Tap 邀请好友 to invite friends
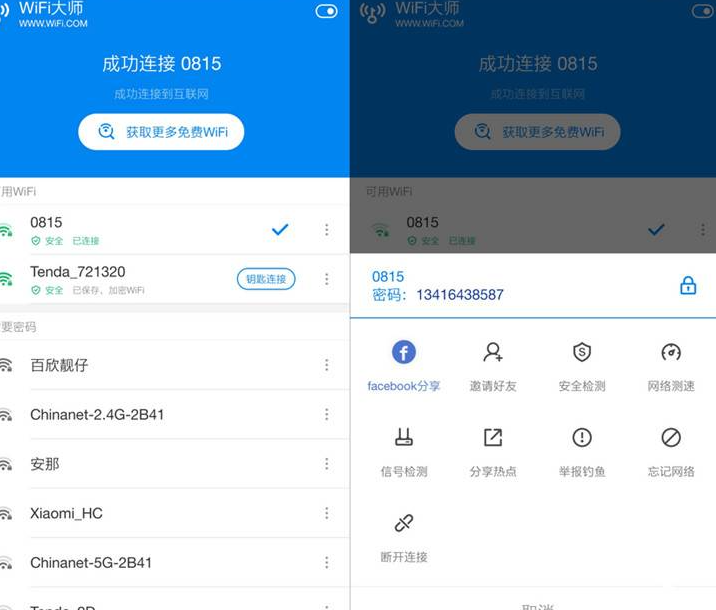 tap(493, 365)
